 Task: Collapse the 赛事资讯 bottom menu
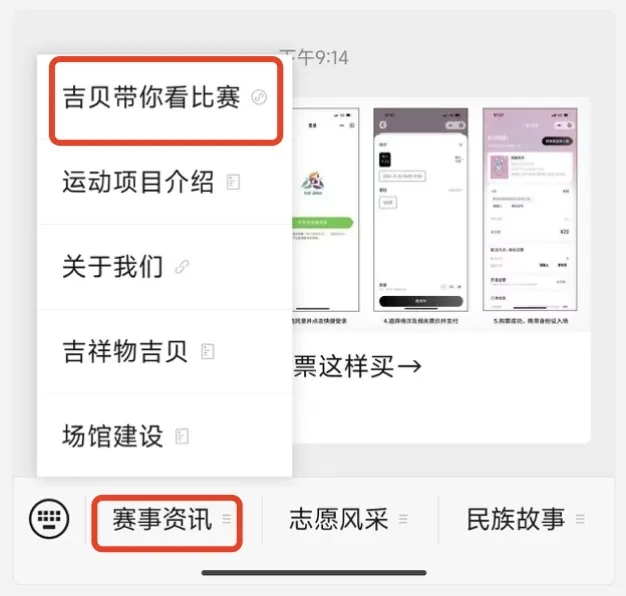coord(167,520)
